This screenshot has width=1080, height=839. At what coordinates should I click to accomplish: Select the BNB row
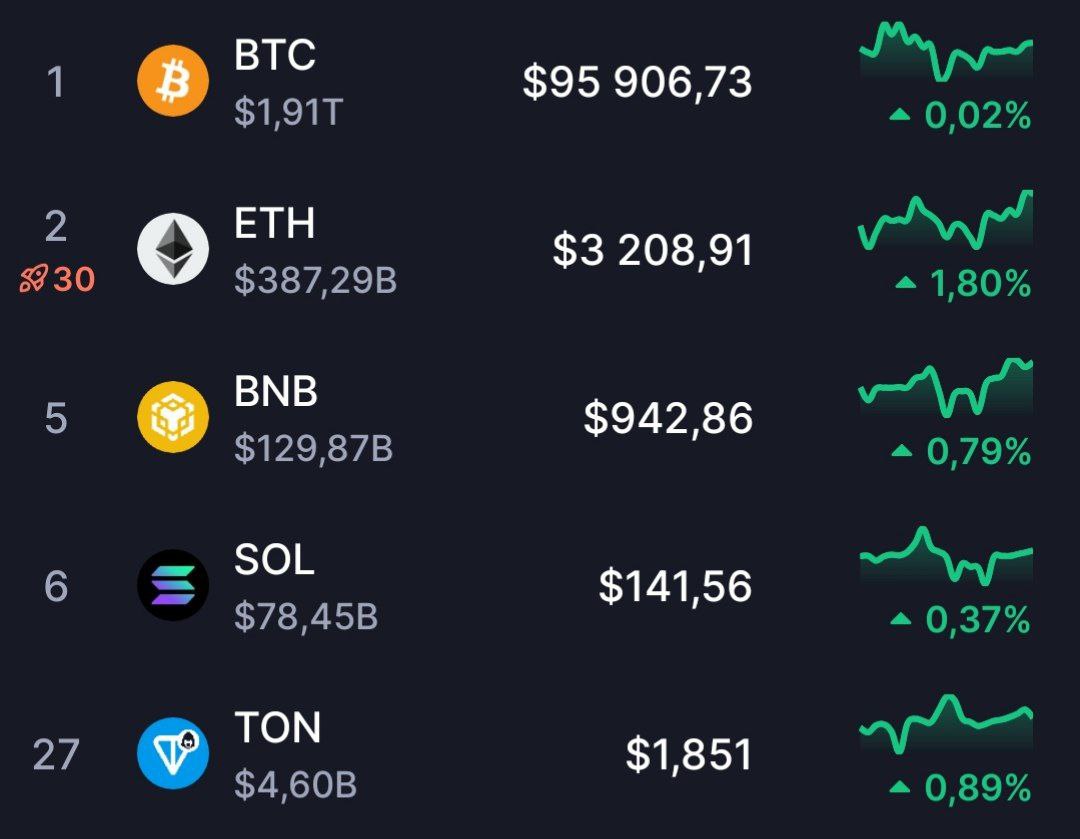[x=276, y=418]
